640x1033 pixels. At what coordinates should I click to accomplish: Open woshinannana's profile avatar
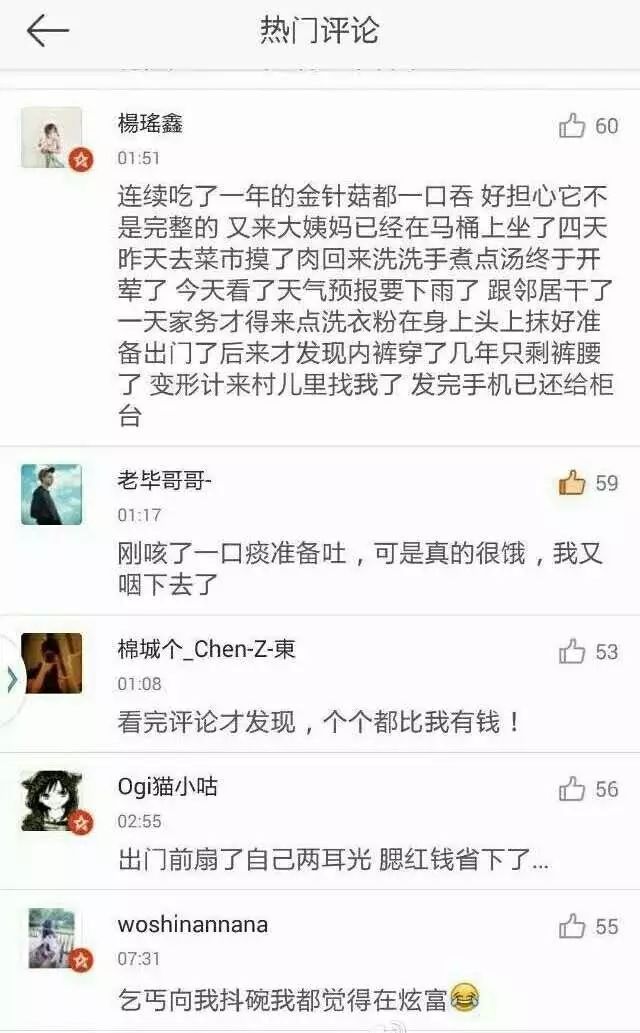(x=52, y=937)
